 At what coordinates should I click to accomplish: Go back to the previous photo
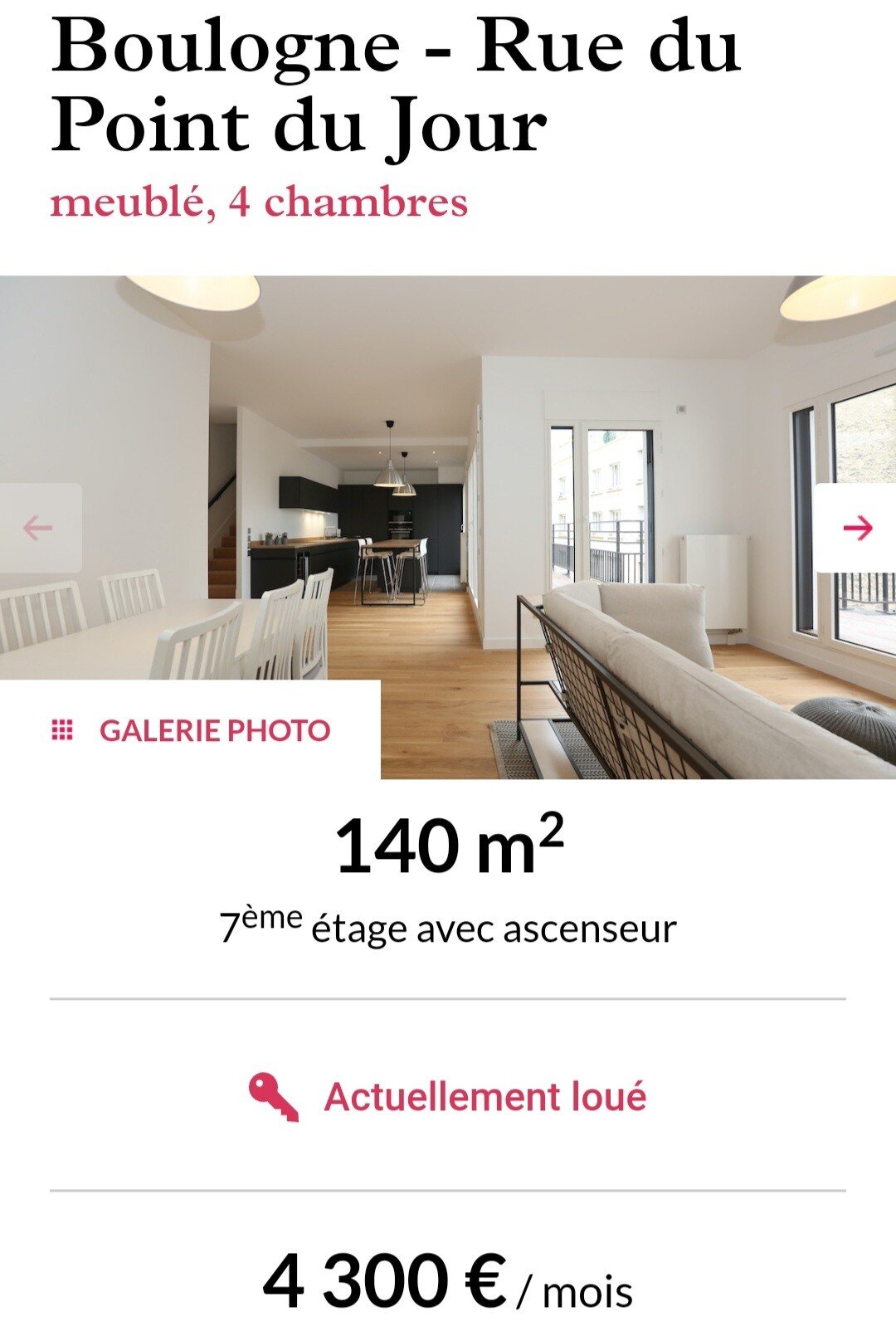click(38, 528)
